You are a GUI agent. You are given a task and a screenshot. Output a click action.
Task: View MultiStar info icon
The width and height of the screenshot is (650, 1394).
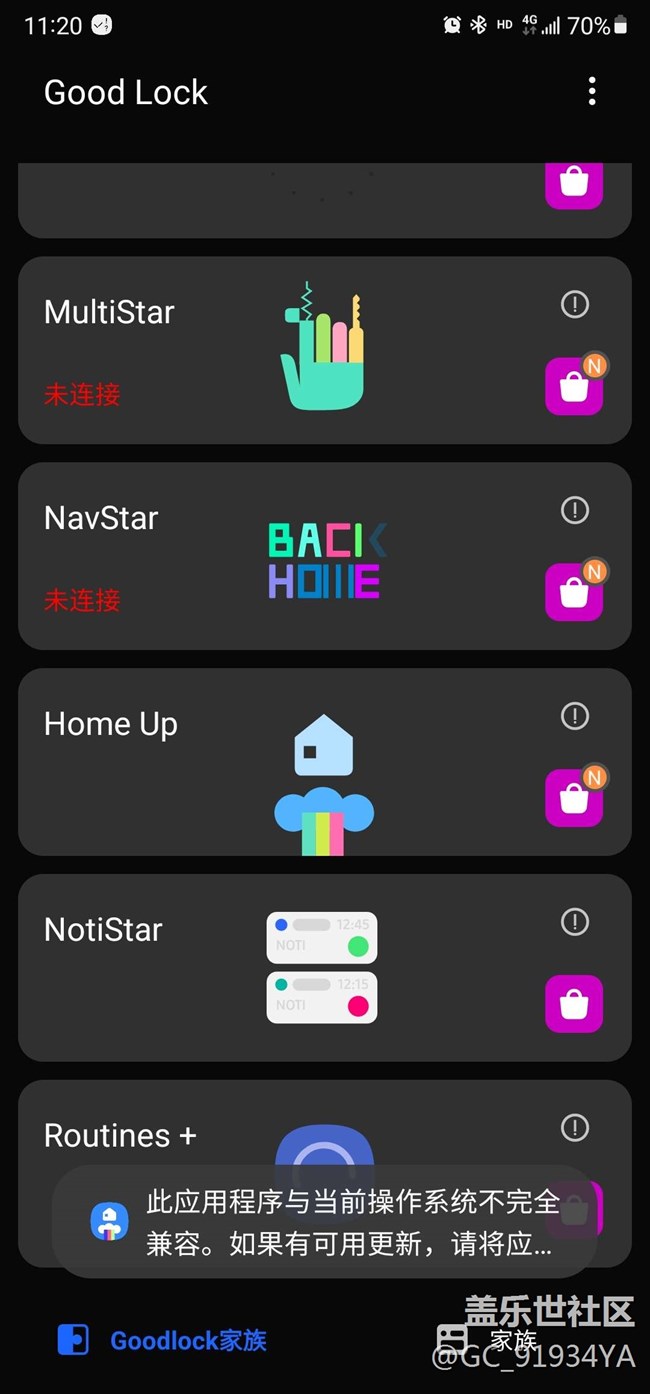575,304
